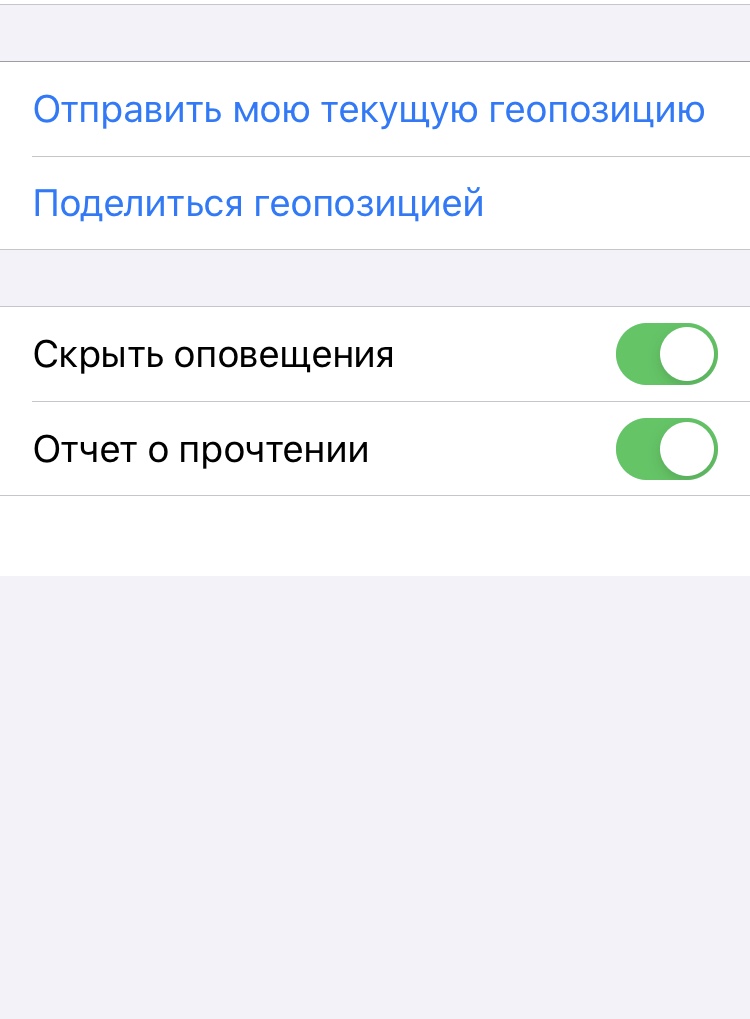Open Поделиться геопозицией option
This screenshot has height=1019, width=750.
pos(259,204)
